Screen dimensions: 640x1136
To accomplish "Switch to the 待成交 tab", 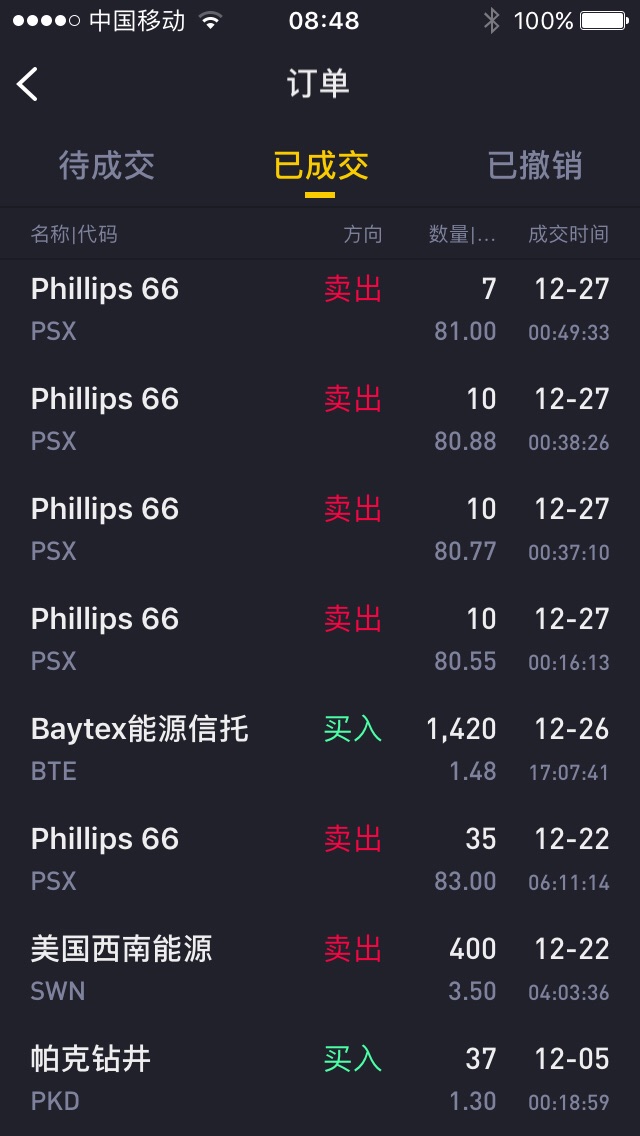I will tap(107, 166).
